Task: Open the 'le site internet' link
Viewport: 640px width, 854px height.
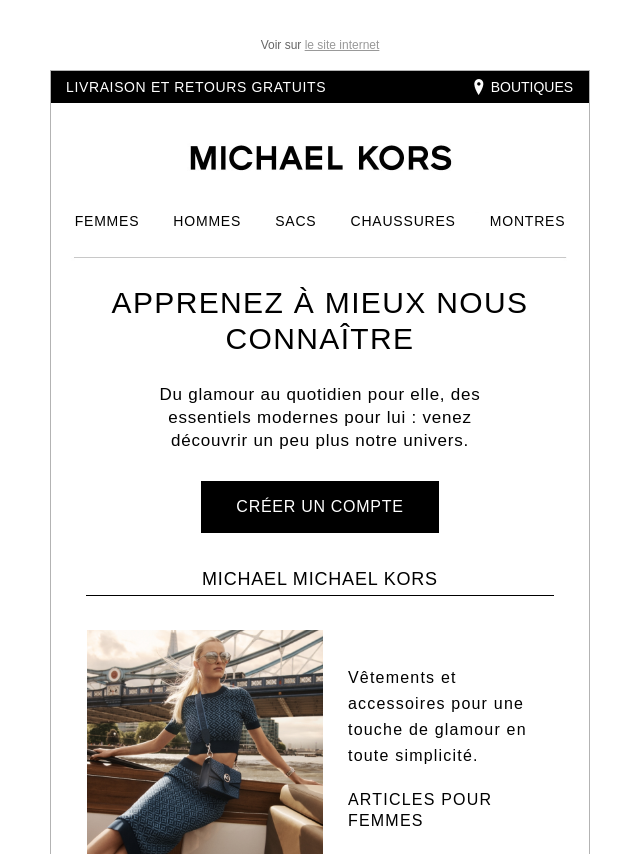Action: pos(342,45)
